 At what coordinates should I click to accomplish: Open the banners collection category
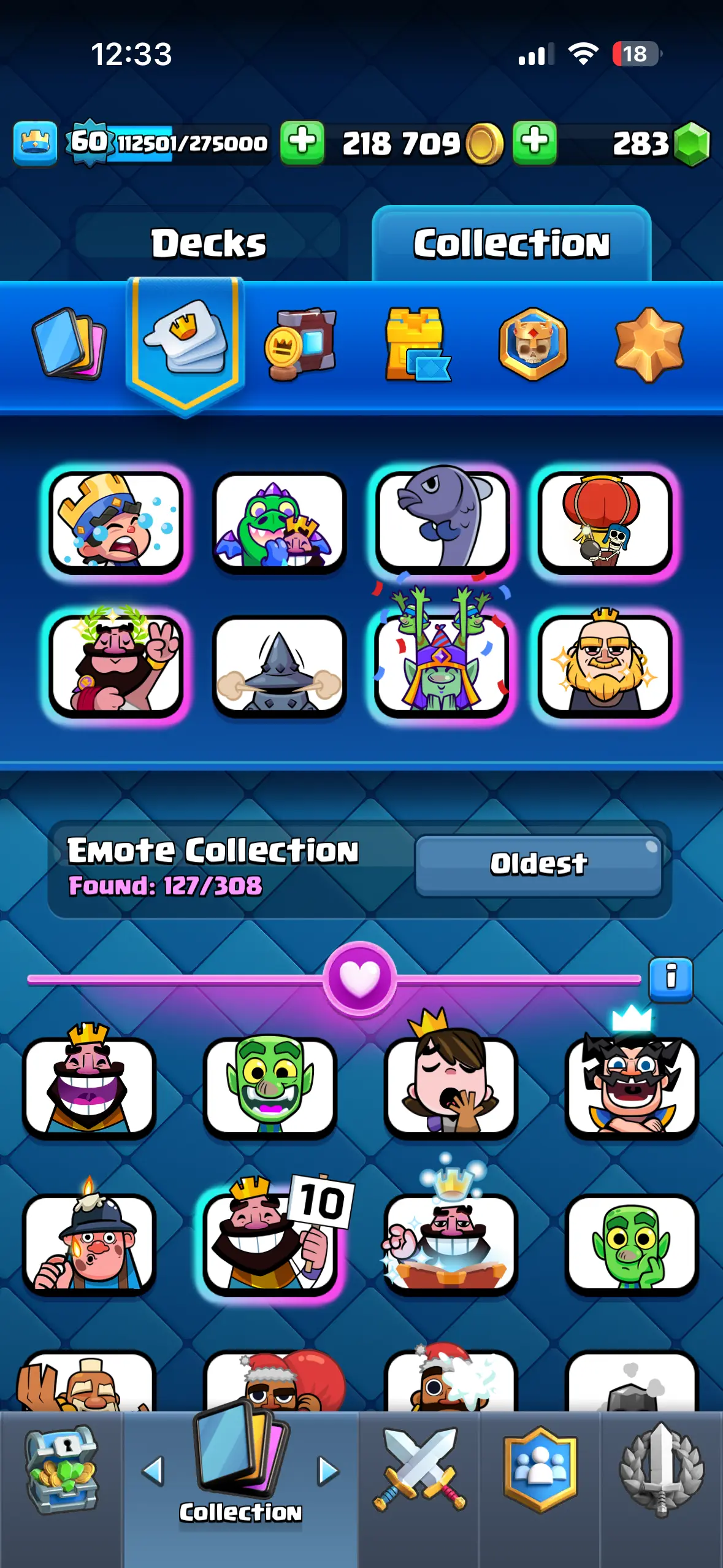pyautogui.click(x=300, y=344)
